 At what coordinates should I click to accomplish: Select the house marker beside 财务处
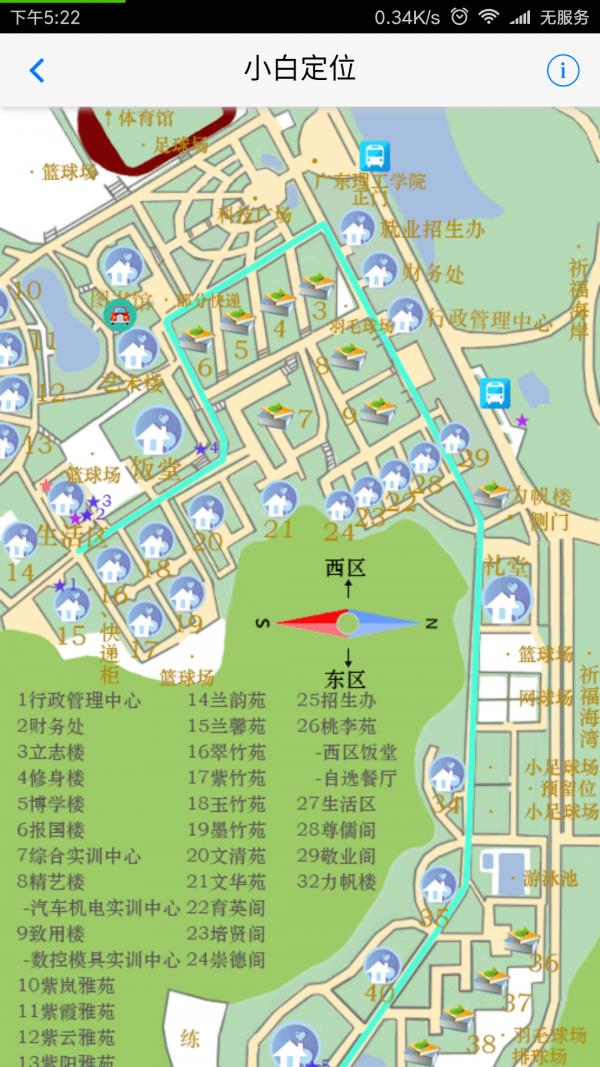(x=379, y=270)
